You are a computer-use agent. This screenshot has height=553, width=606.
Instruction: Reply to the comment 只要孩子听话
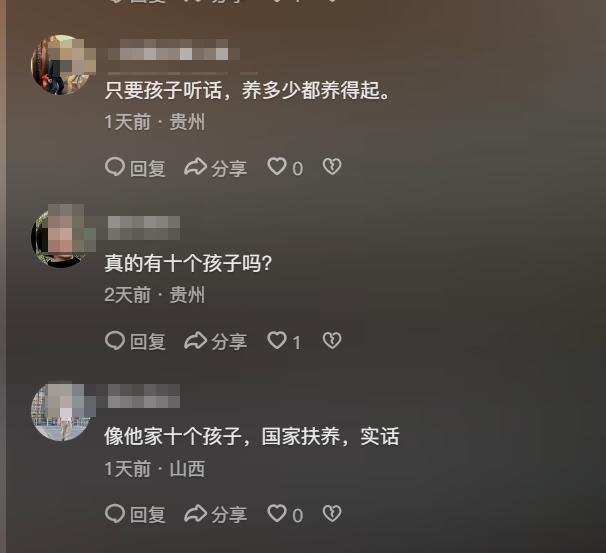click(x=135, y=168)
